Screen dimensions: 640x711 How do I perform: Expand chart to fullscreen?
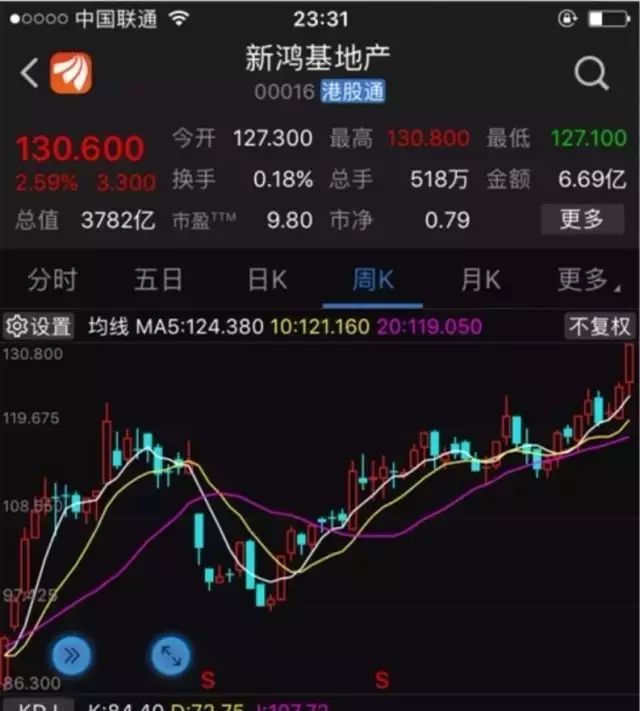pos(171,655)
